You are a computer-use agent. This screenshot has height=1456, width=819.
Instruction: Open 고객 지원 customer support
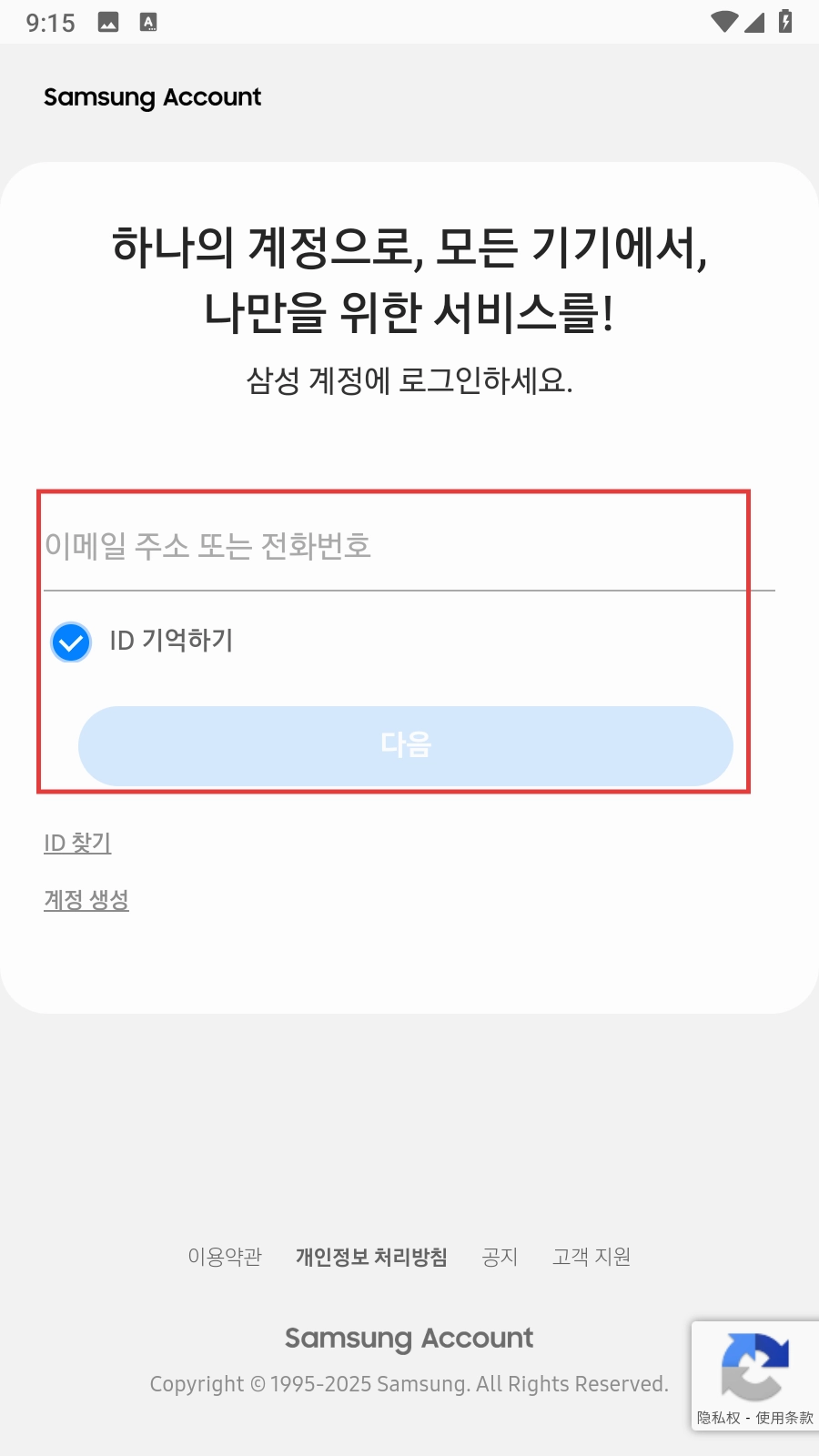click(591, 1257)
